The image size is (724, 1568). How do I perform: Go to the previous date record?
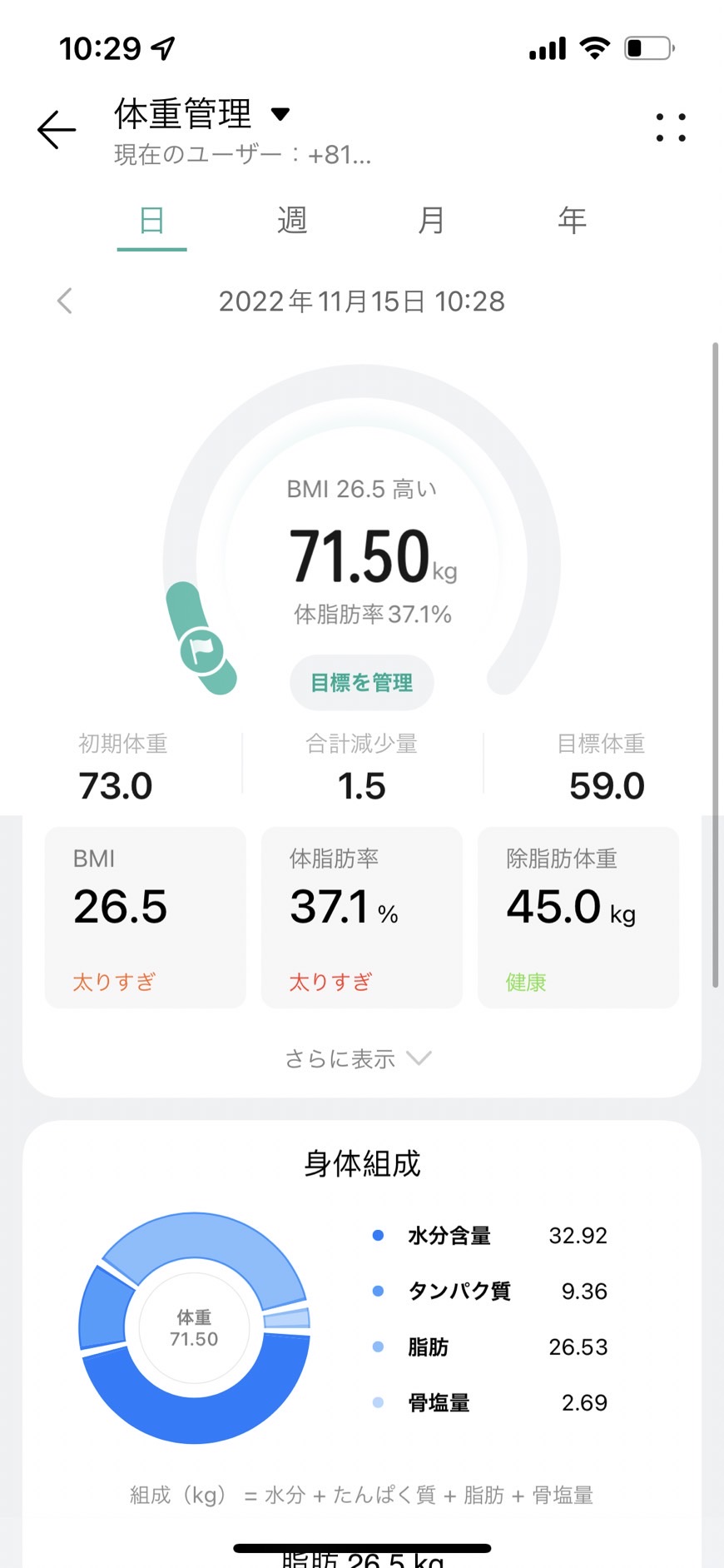coord(65,301)
